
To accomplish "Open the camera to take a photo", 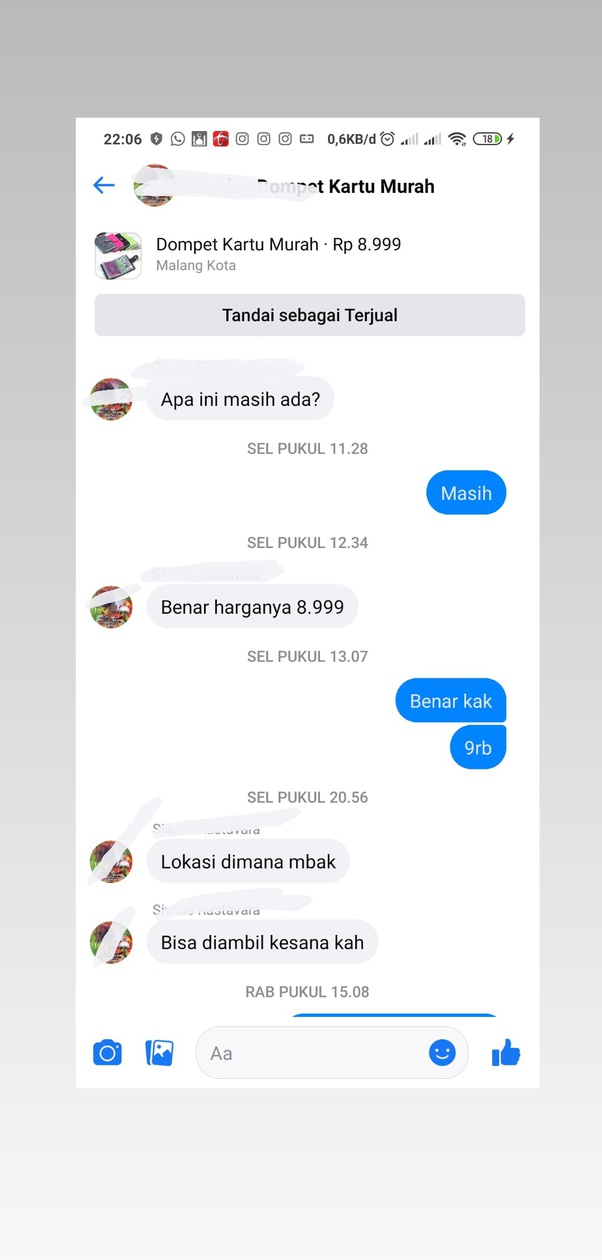I will coord(107,1053).
